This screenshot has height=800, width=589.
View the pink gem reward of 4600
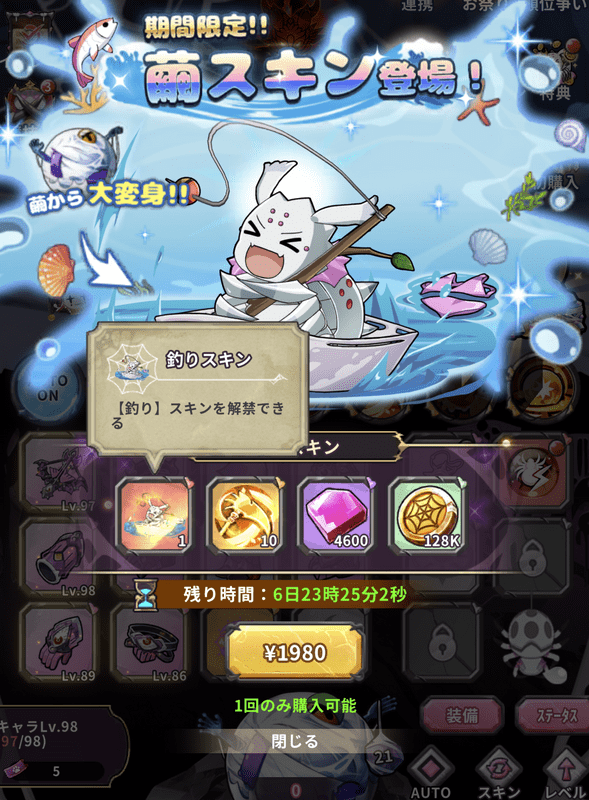(x=336, y=514)
